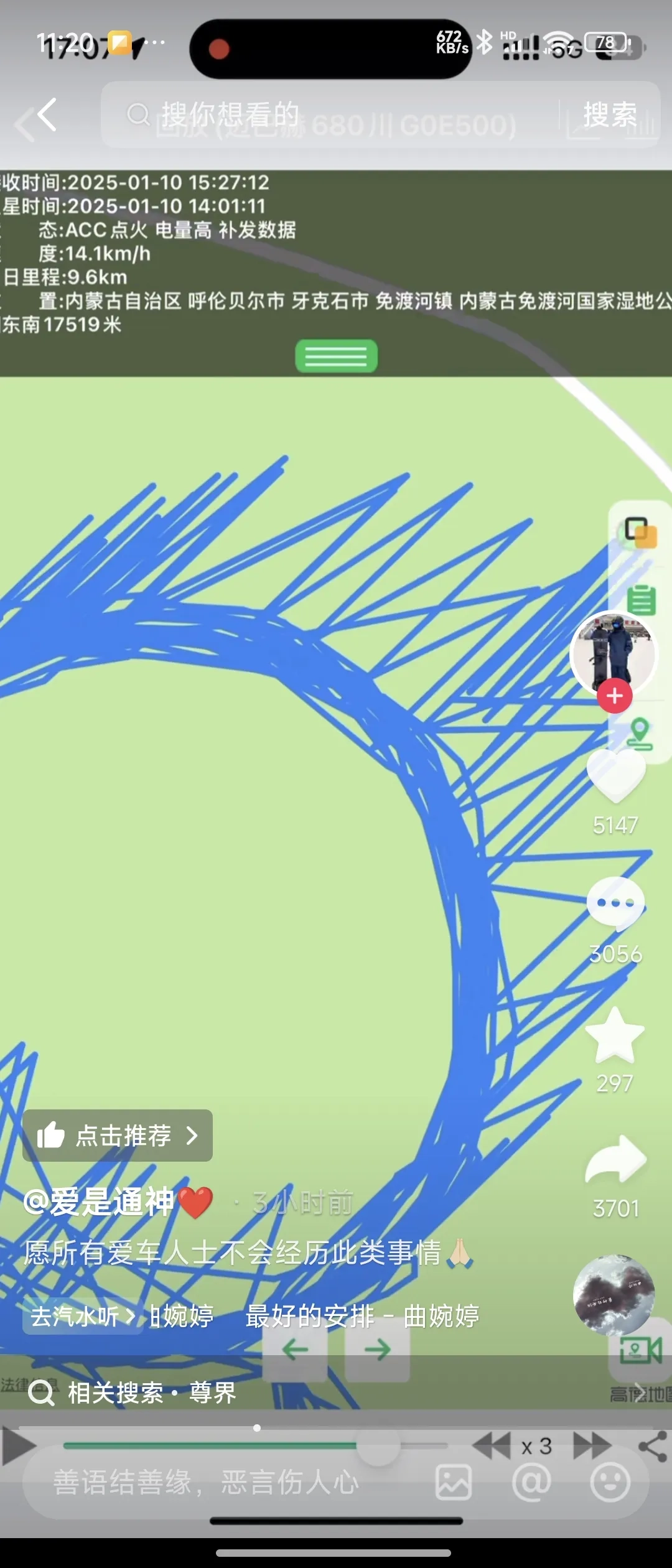Screen dimensions: 672x1568
Task: Open the emoji picker in comment bar
Action: (x=610, y=1482)
